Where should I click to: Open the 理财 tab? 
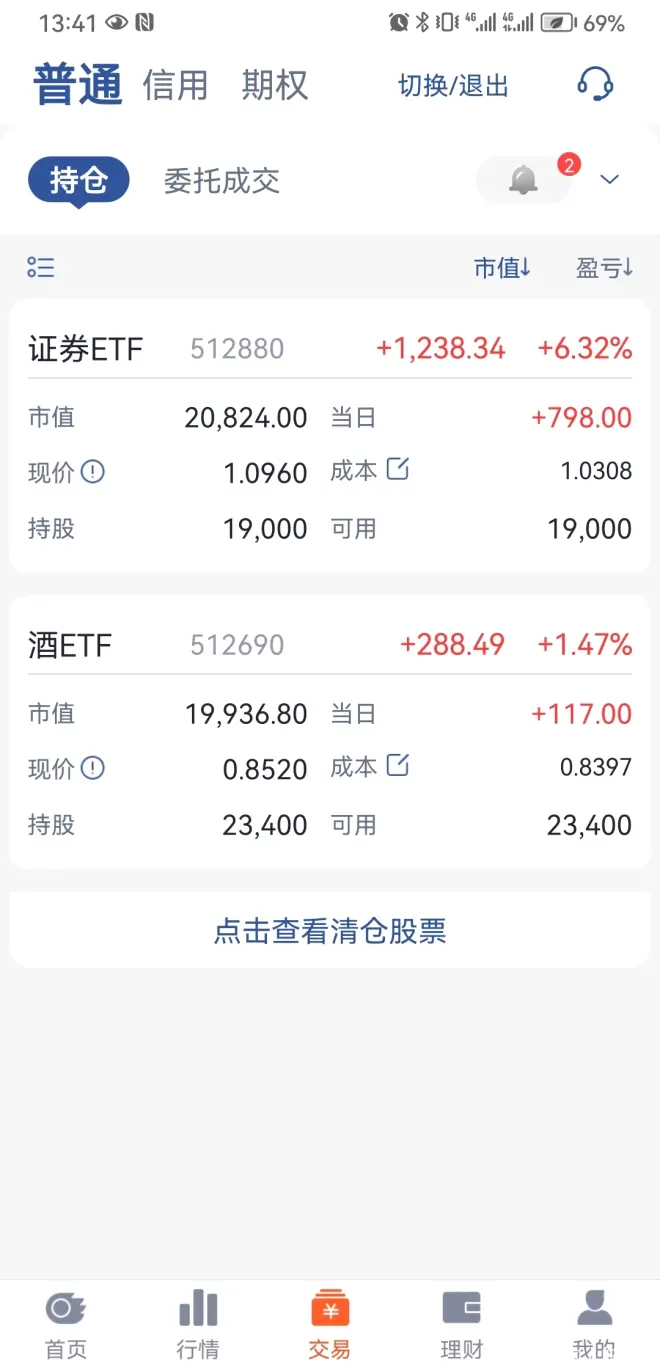pos(461,1322)
